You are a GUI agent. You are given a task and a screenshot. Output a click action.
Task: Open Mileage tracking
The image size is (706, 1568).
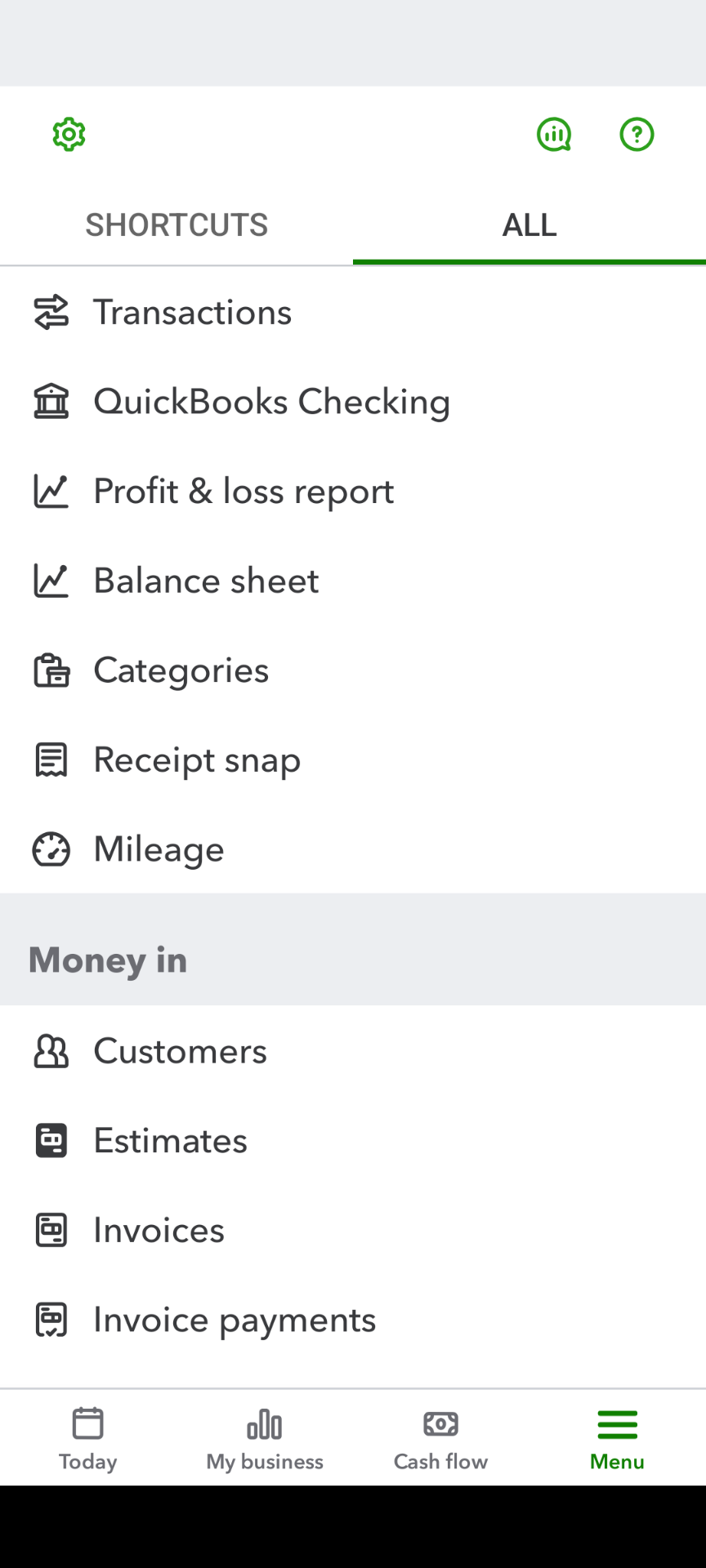[x=159, y=849]
